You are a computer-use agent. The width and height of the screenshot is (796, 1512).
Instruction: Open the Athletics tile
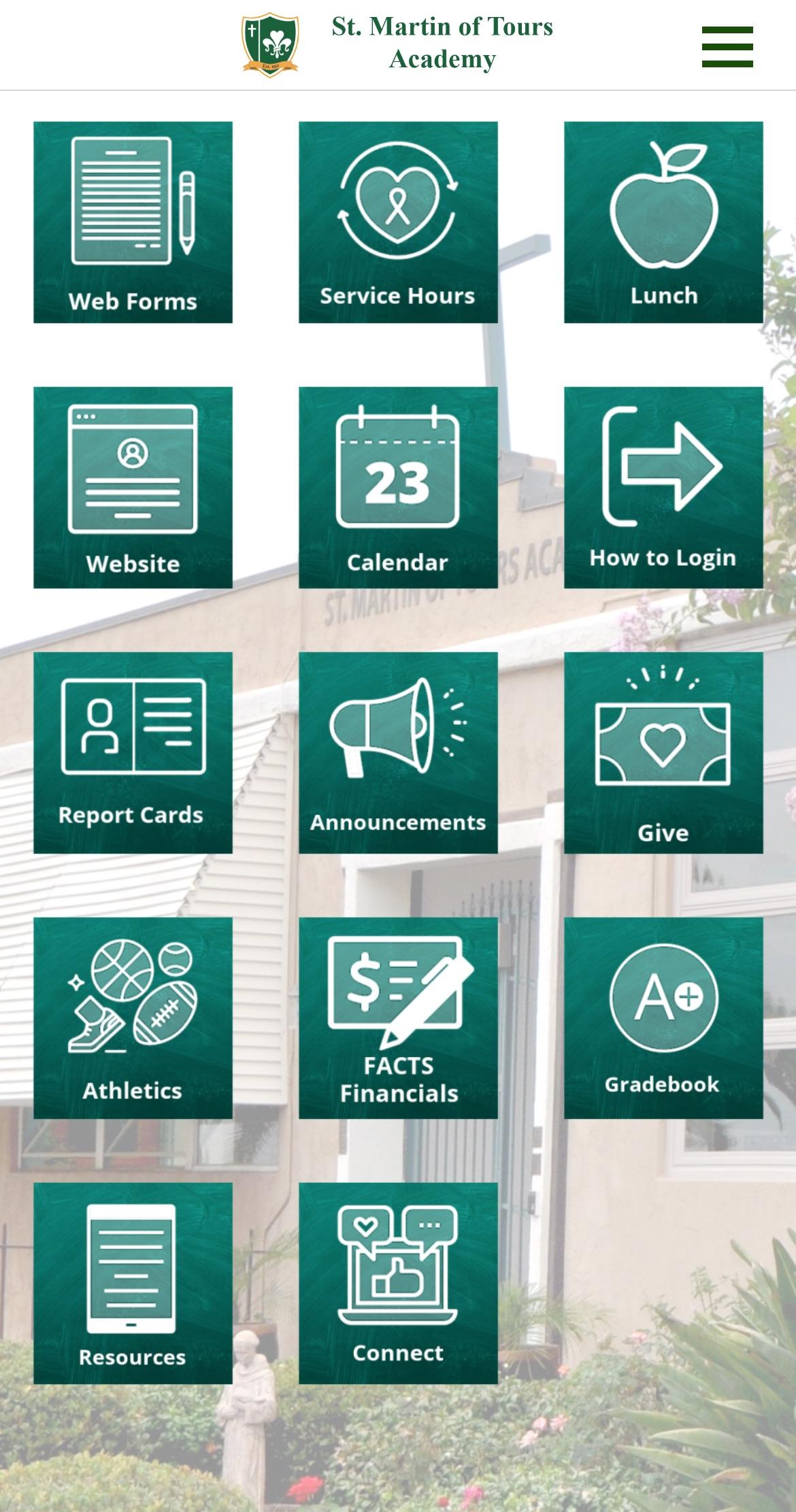coord(133,1018)
